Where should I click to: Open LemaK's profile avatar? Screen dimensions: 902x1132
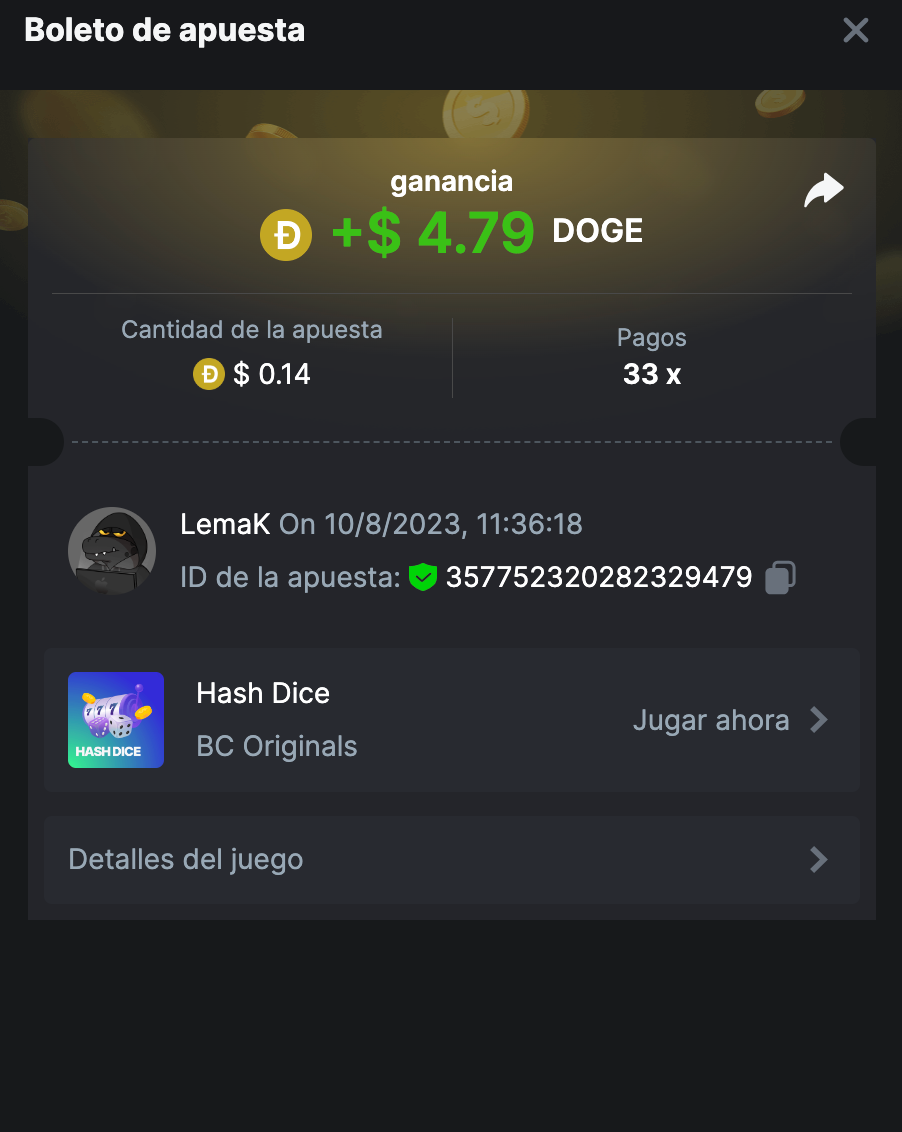pyautogui.click(x=112, y=551)
